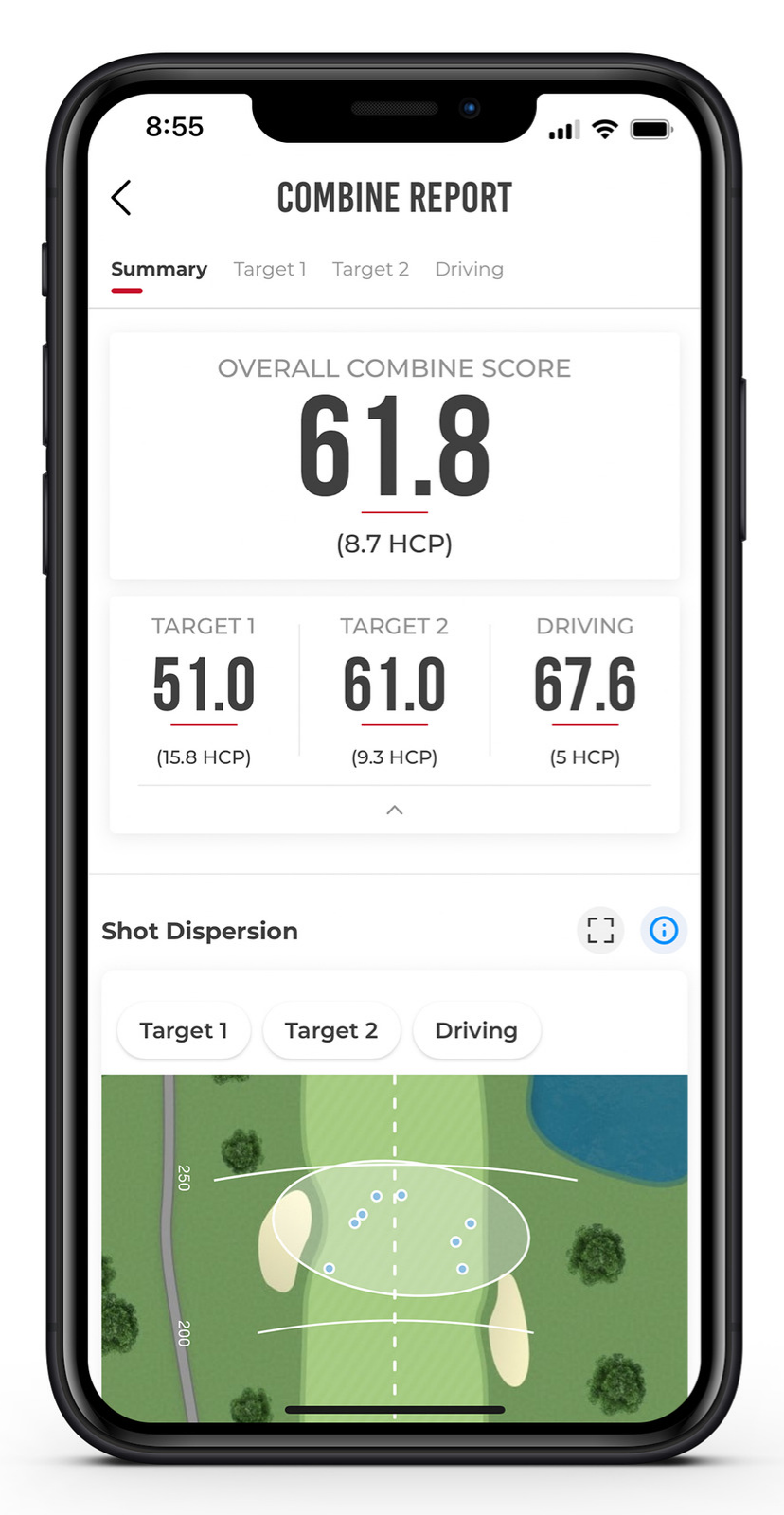Expand shot dispersion to fullscreen
Image resolution: width=784 pixels, height=1515 pixels.
coord(600,930)
